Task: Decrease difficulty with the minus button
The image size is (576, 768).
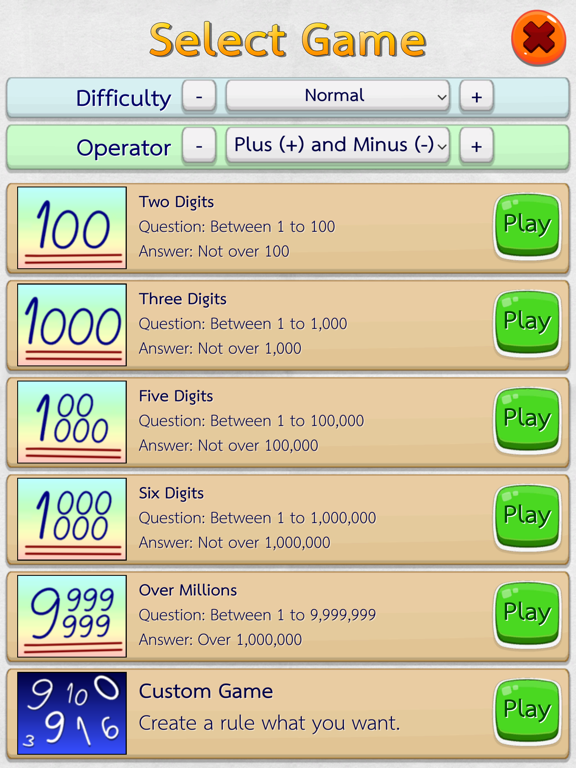Action: pos(199,96)
